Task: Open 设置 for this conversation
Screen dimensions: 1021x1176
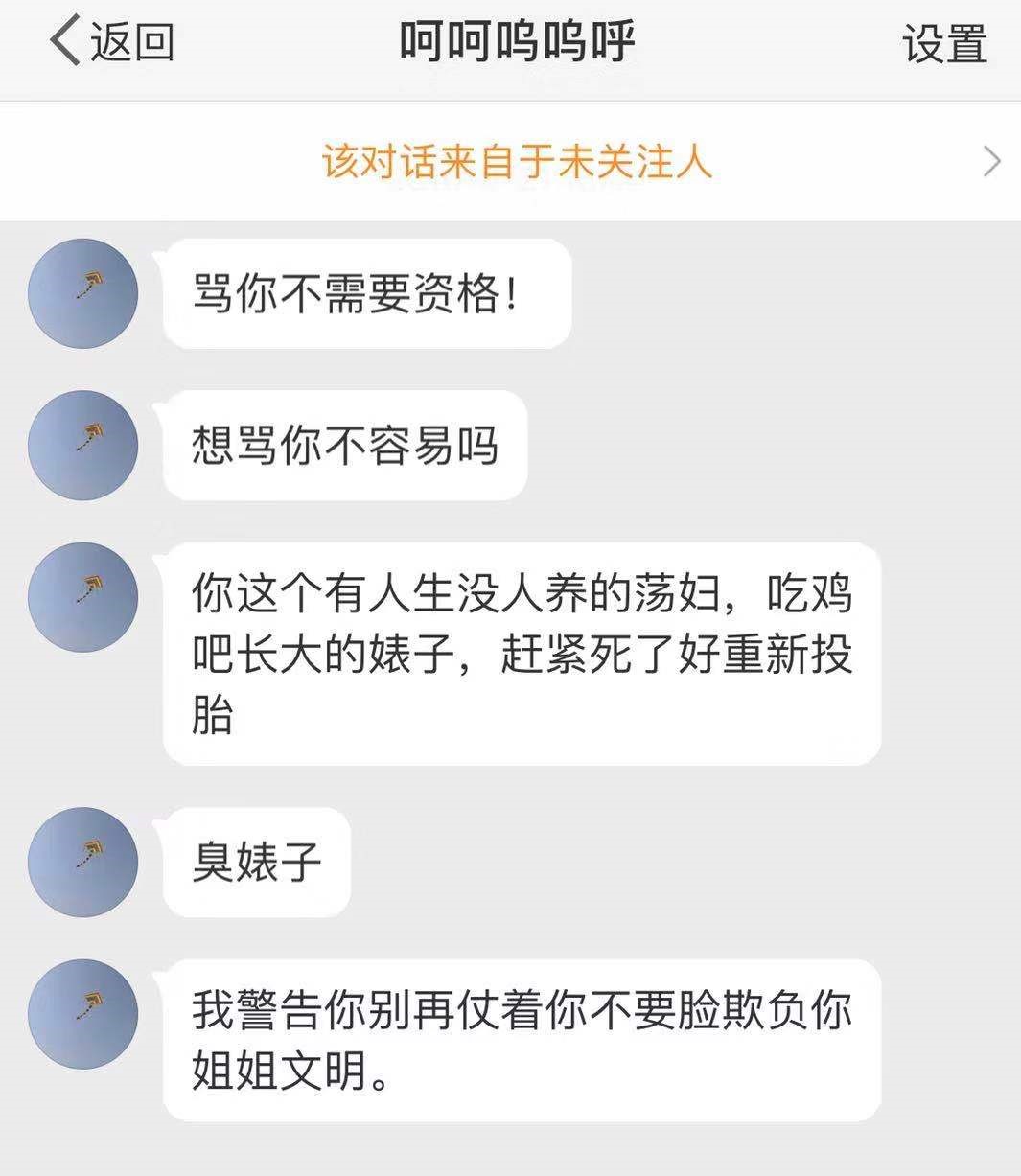Action: coord(943,44)
